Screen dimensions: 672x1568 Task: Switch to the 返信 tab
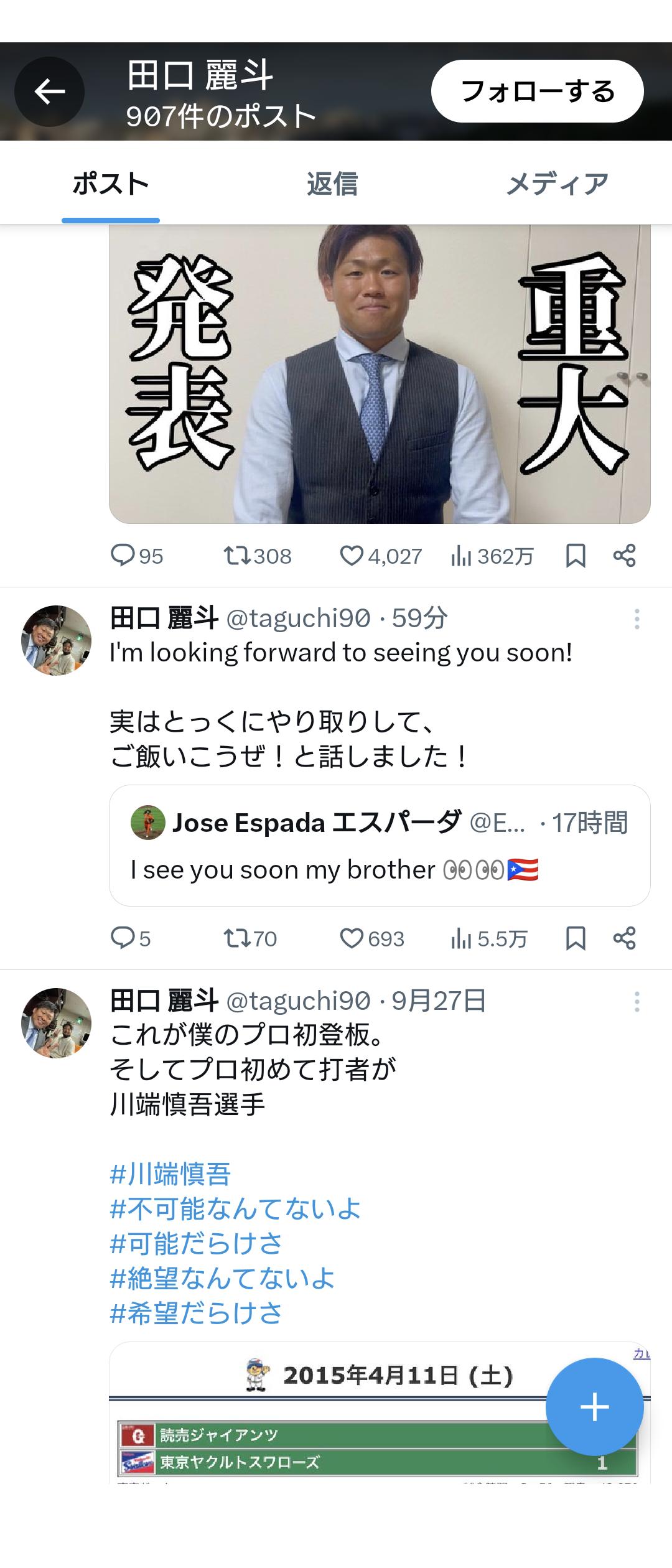coord(332,184)
